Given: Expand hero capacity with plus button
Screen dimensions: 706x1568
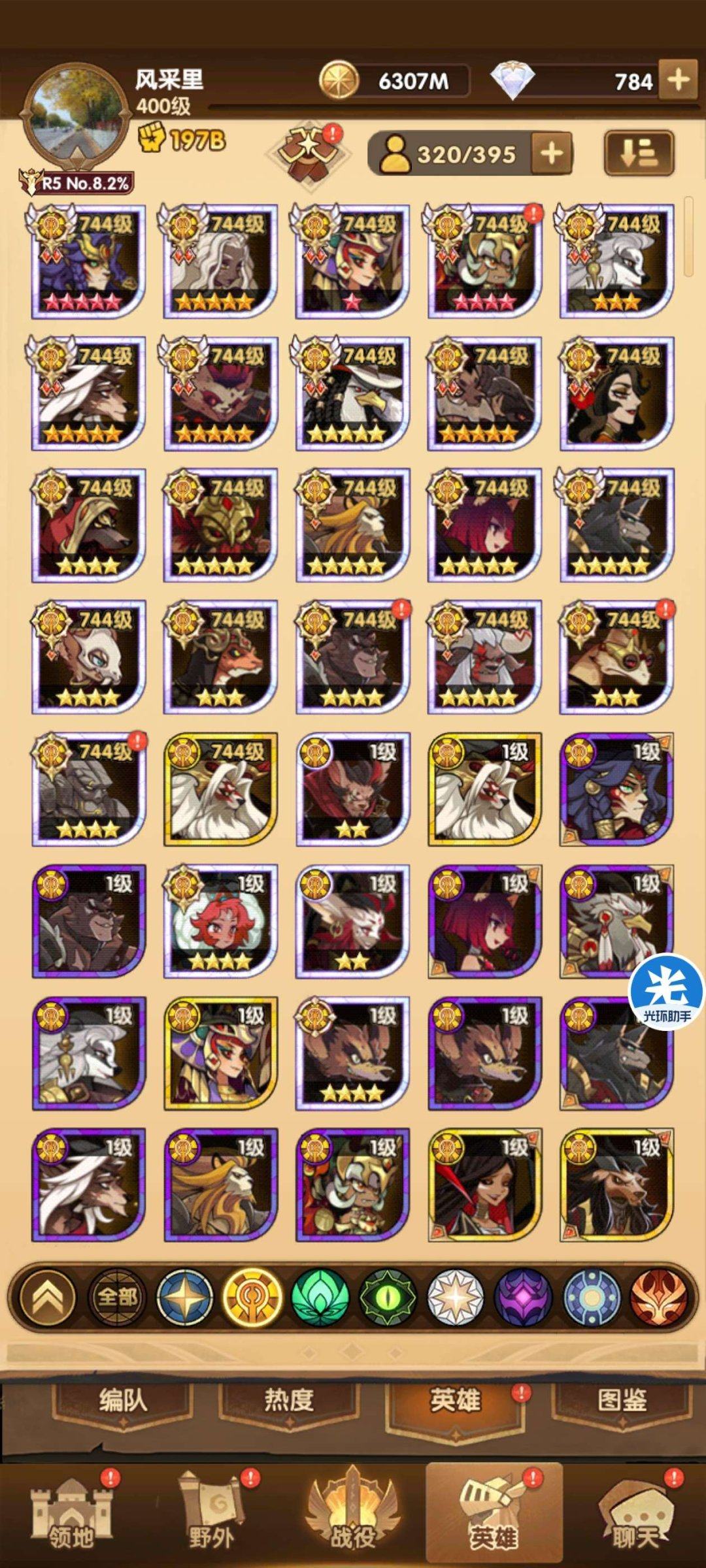Looking at the screenshot, I should click(552, 154).
